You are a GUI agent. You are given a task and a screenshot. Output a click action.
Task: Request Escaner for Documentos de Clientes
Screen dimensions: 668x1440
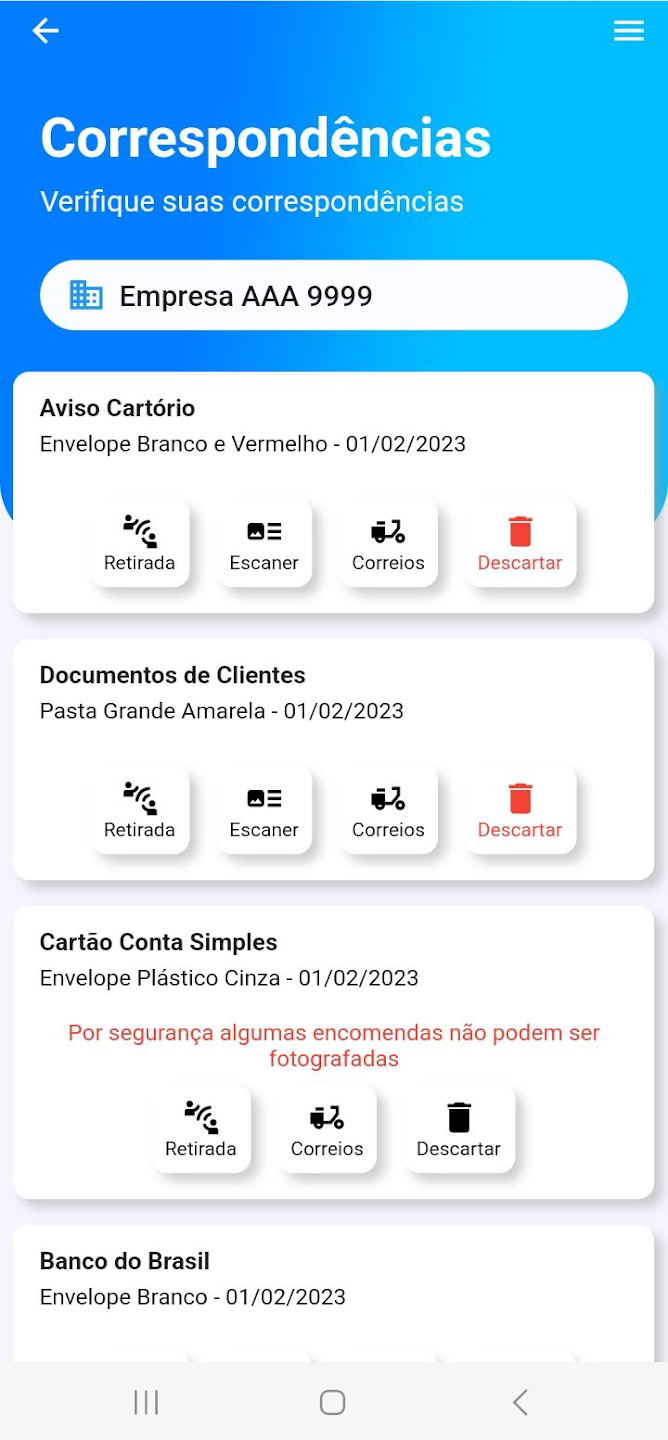264,810
